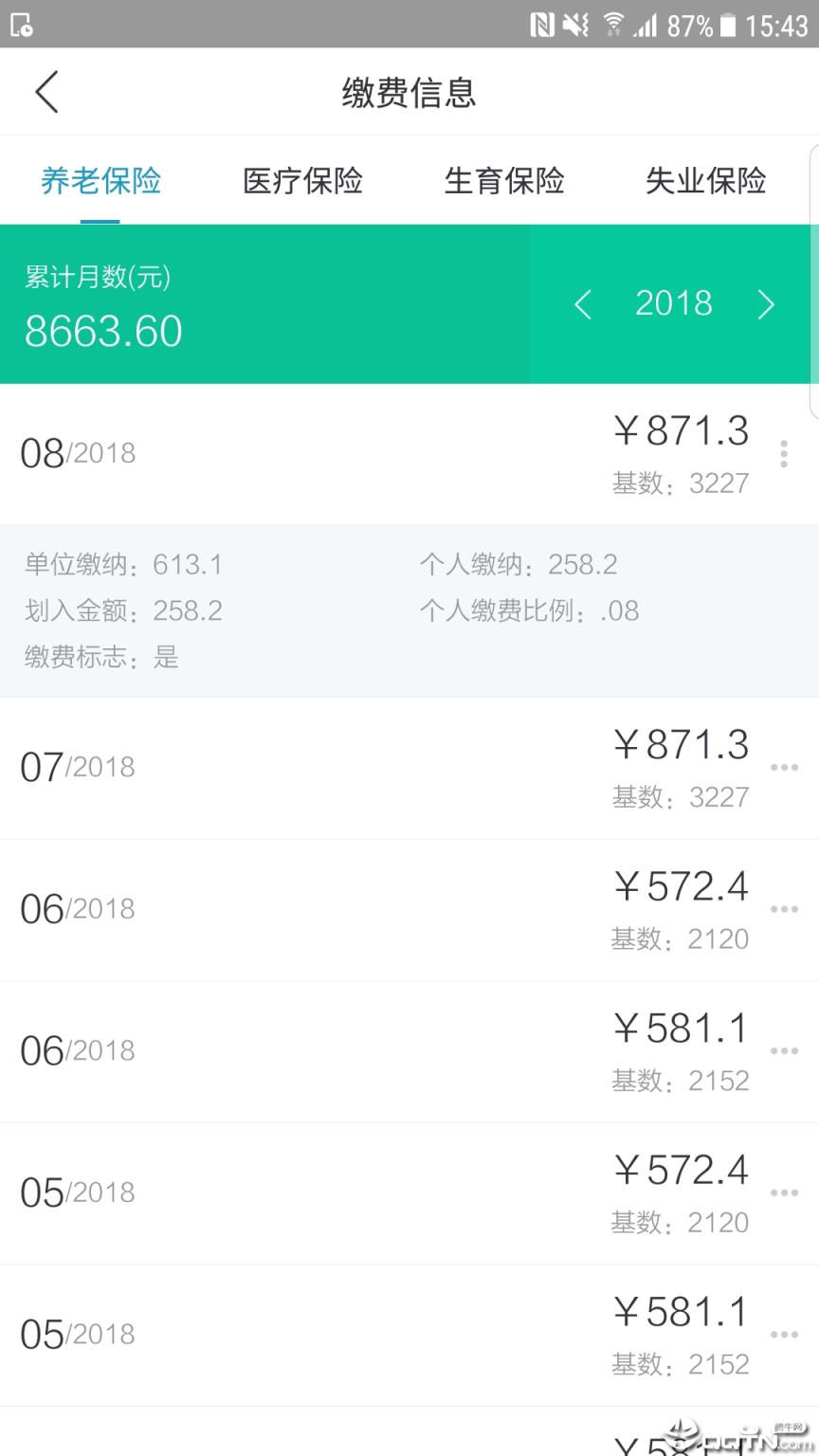819x1456 pixels.
Task: Open the three-dot menu on 07/2018 entry
Action: click(785, 768)
